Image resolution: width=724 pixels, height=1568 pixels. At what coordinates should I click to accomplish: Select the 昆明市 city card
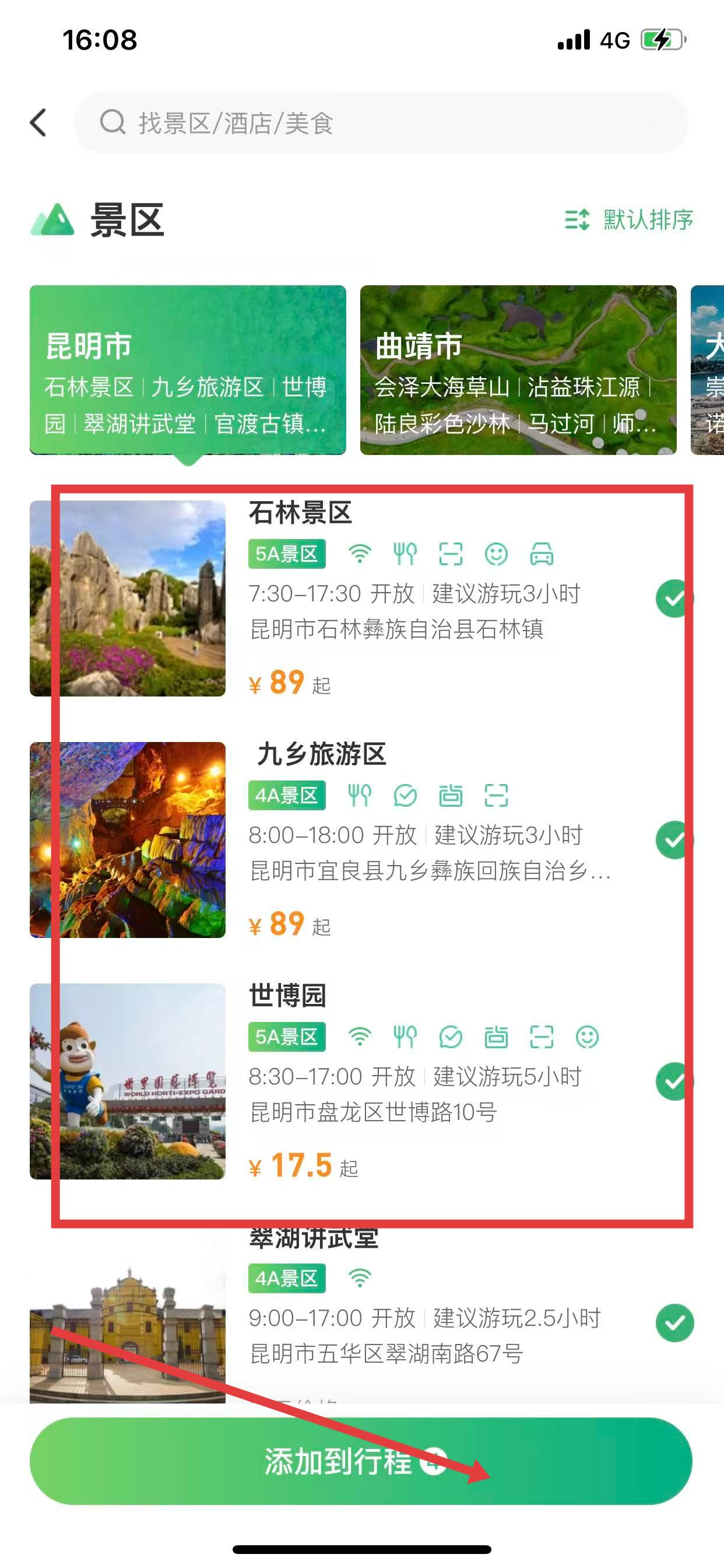tap(187, 369)
